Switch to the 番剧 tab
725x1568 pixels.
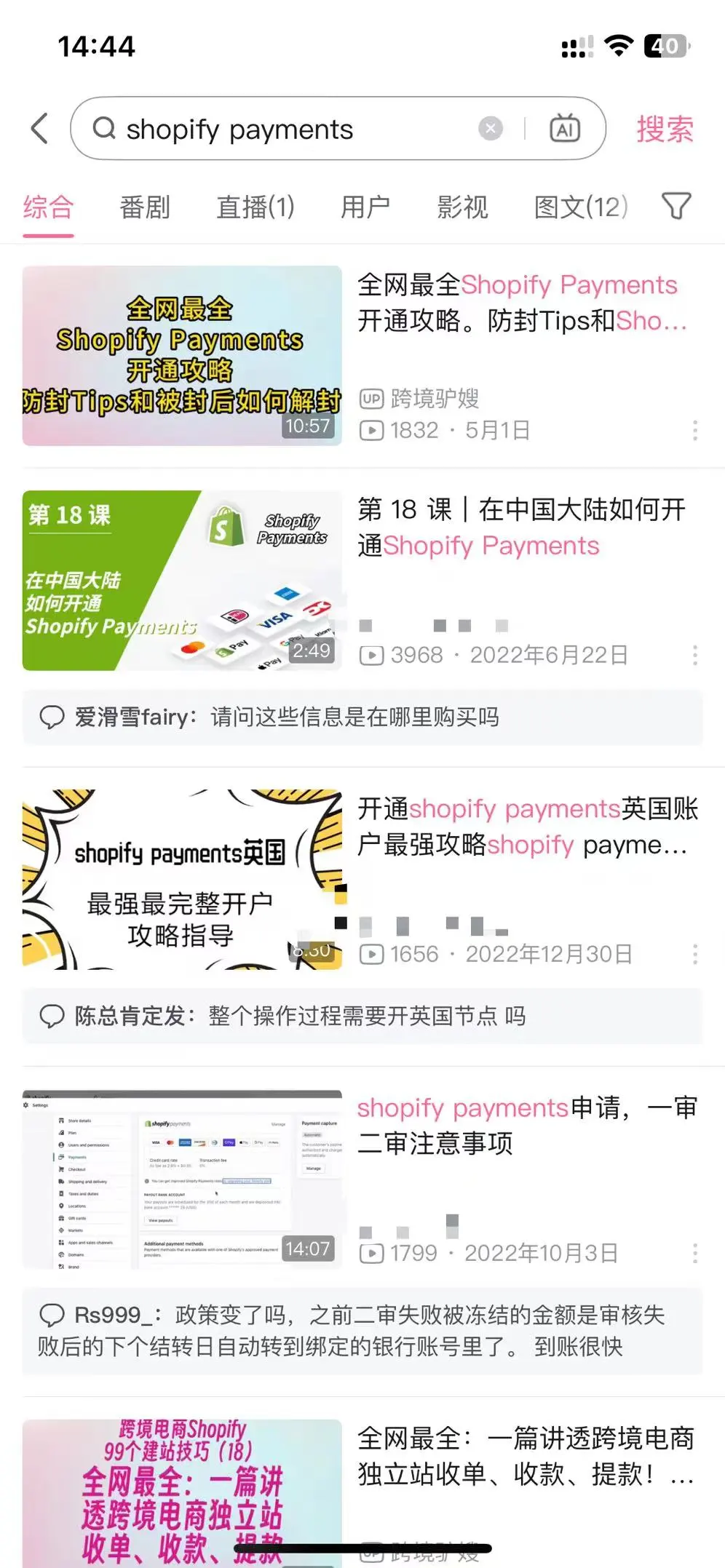pos(145,207)
